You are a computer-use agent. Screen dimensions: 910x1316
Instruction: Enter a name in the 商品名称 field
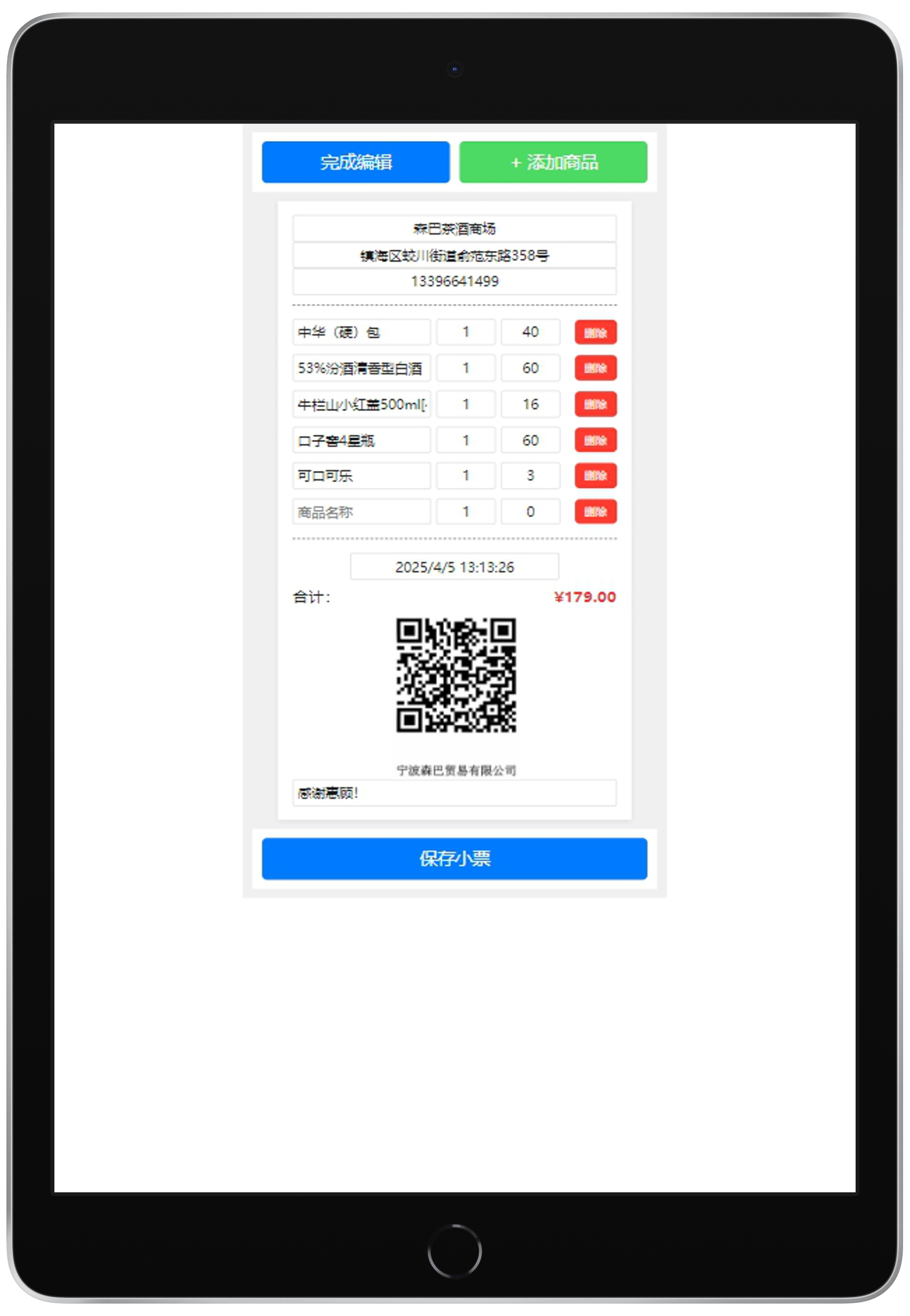tap(361, 512)
